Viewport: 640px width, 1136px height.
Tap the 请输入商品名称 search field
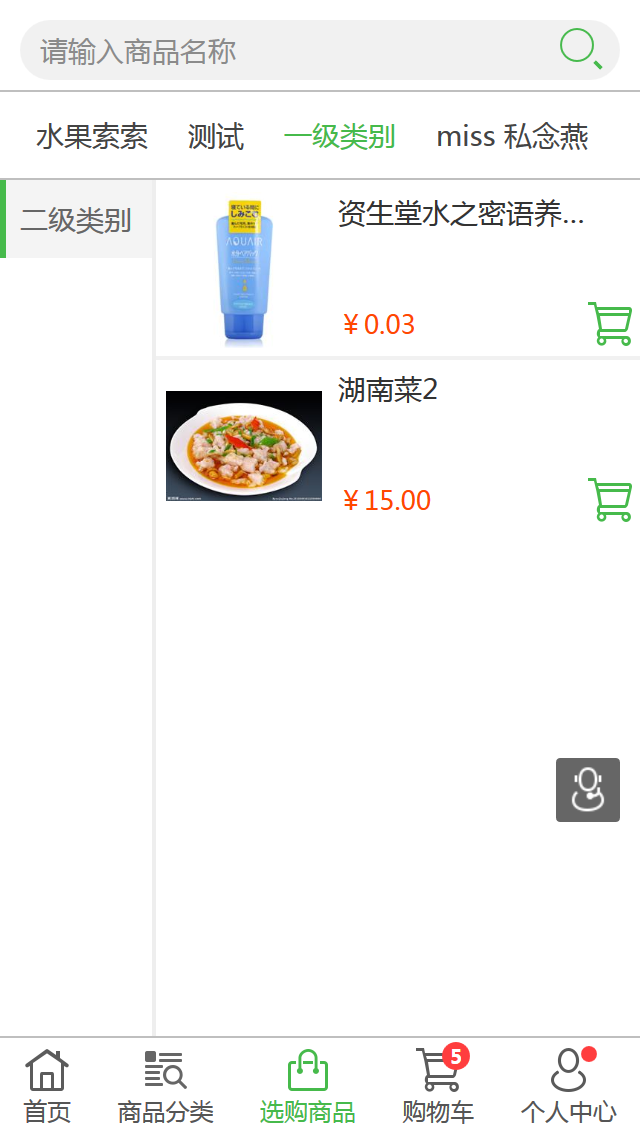290,51
